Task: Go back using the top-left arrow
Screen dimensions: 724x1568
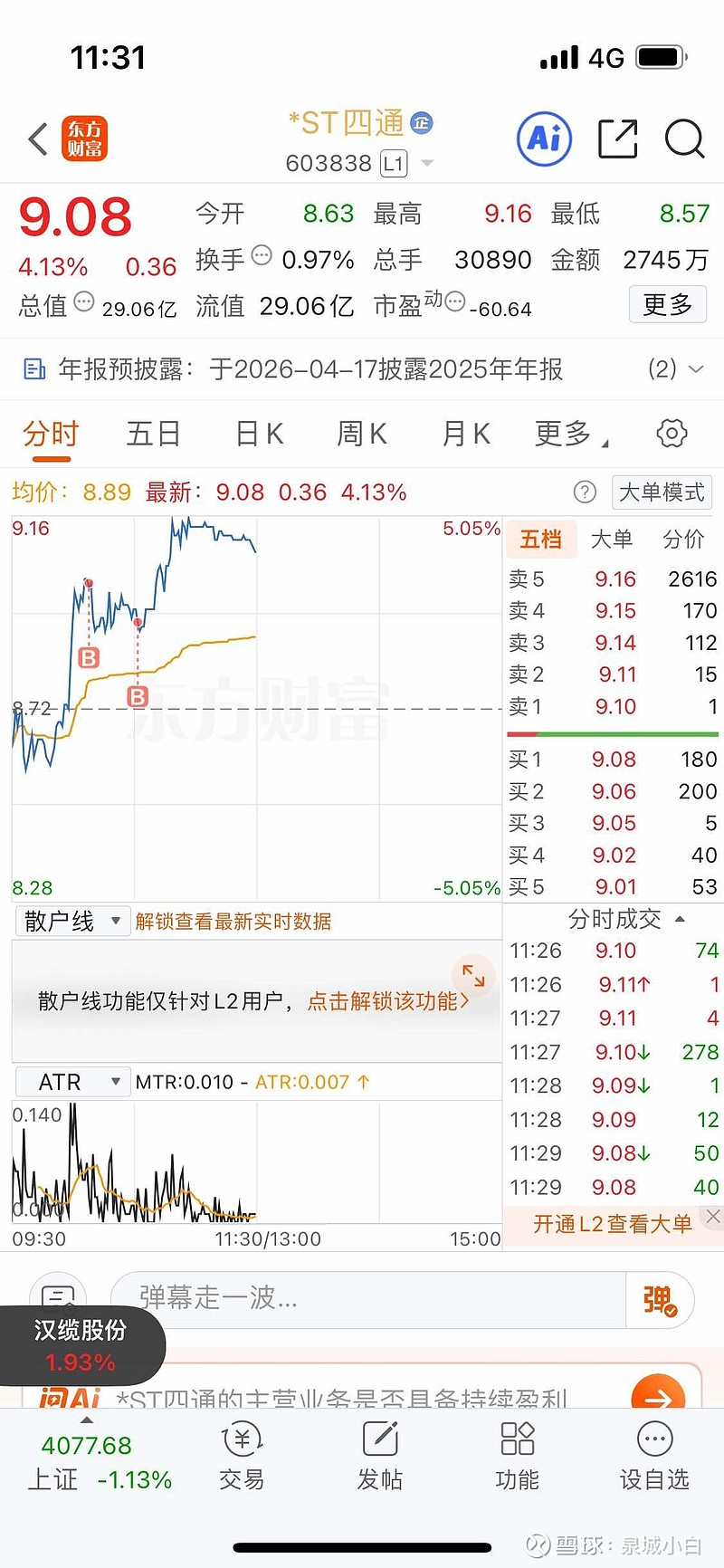Action: point(38,139)
